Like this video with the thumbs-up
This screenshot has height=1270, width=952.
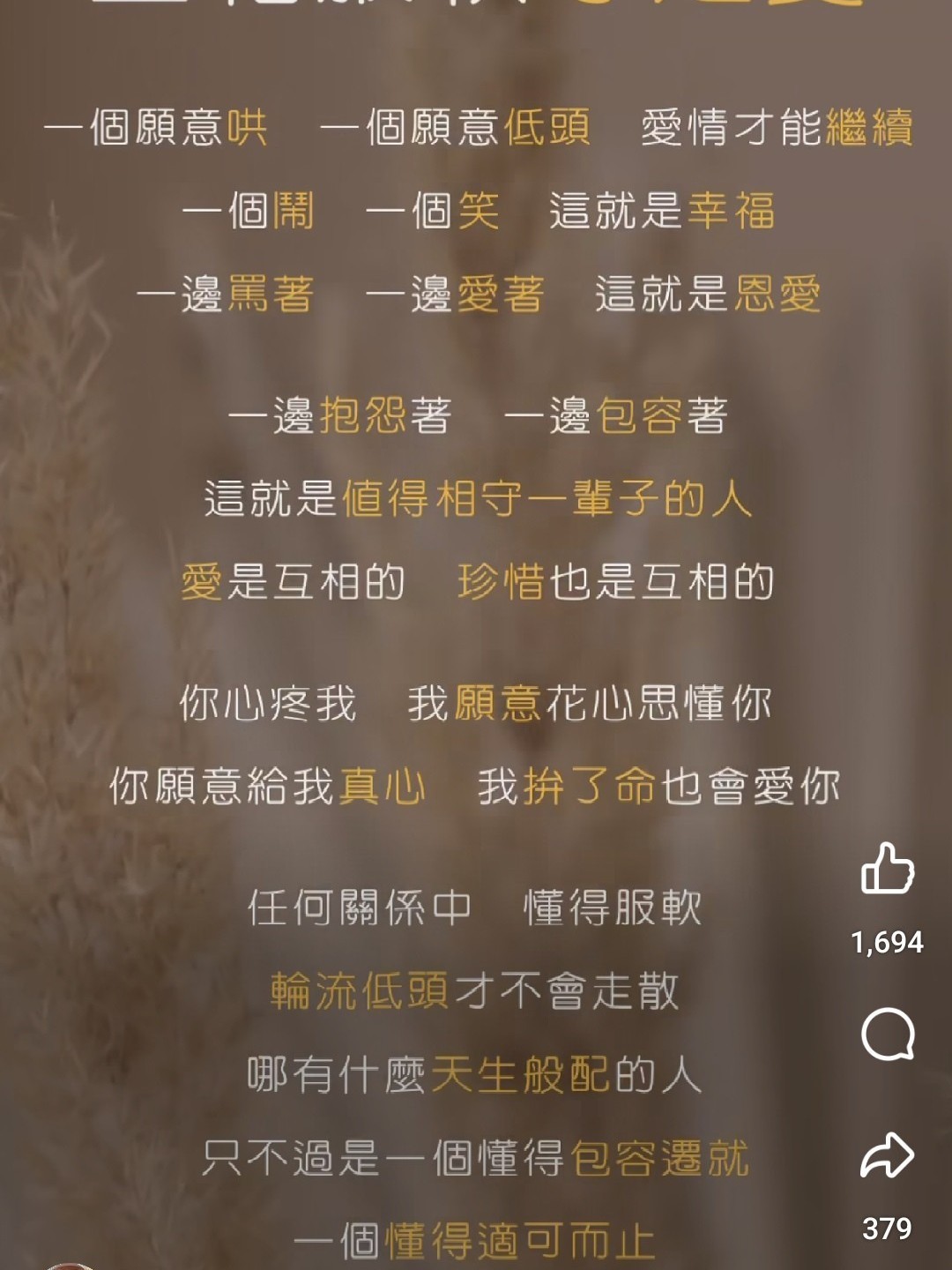[888, 868]
